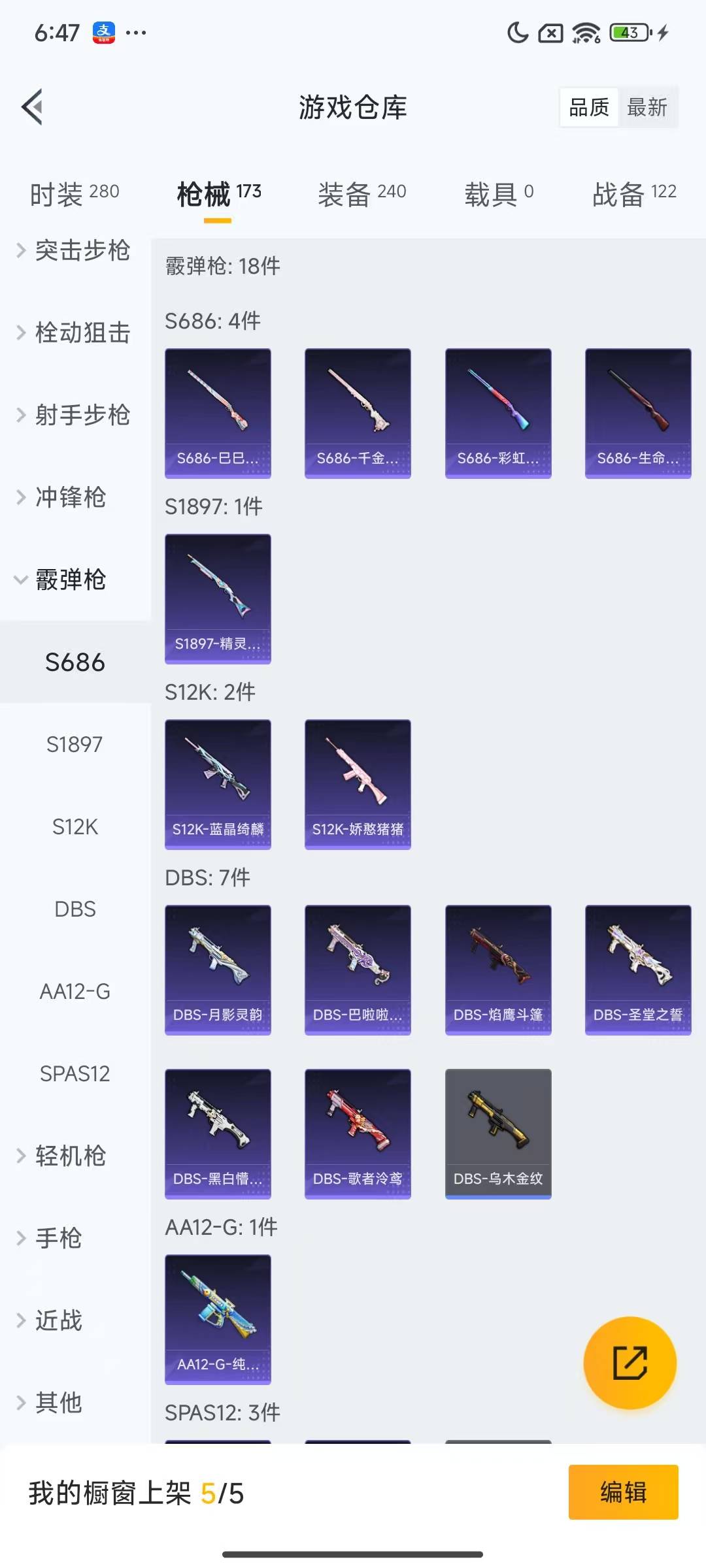View the DBS-乌木金纹 skin
Screen dimensions: 706x1568
(498, 1134)
